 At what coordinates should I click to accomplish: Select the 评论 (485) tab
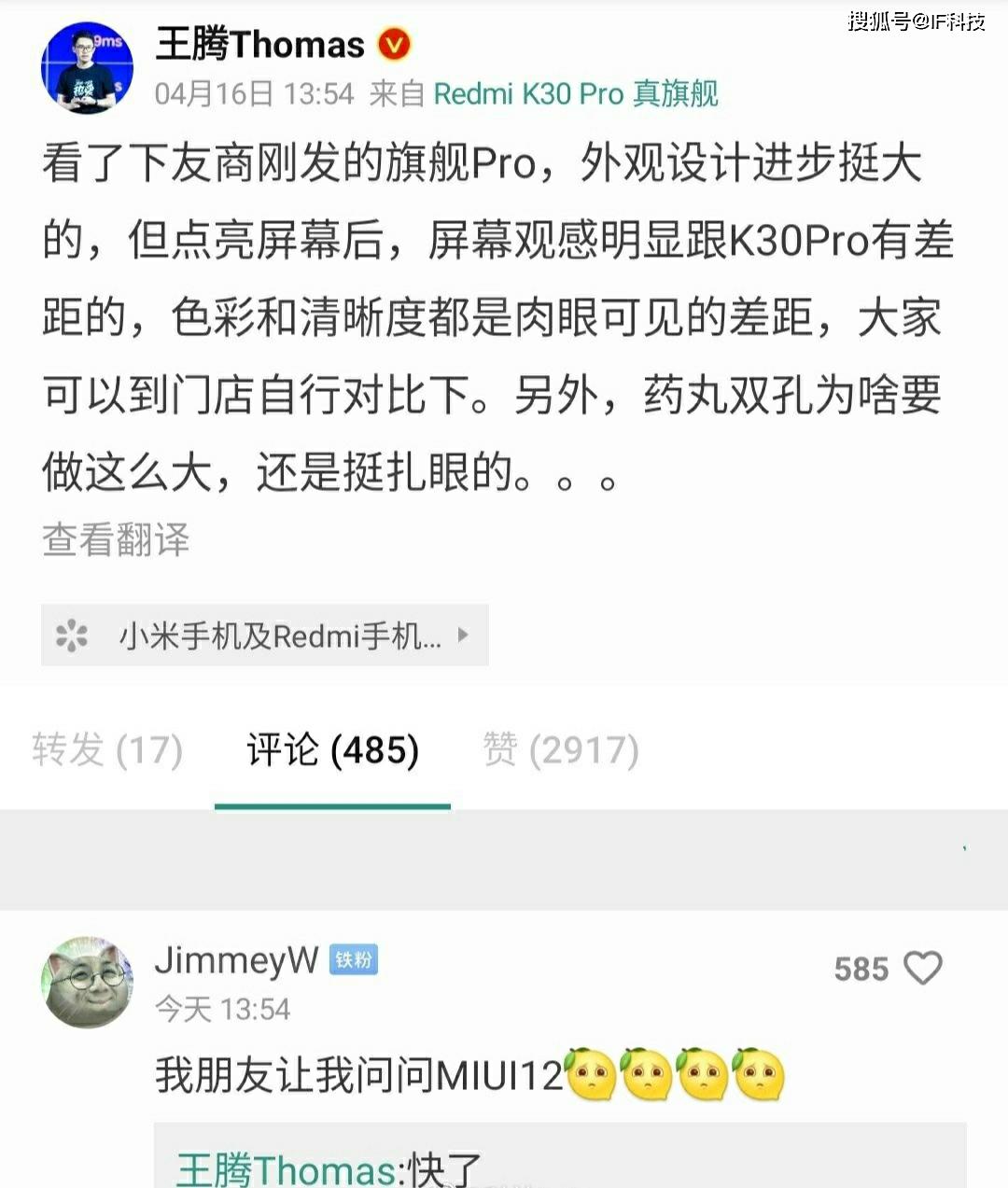click(332, 750)
